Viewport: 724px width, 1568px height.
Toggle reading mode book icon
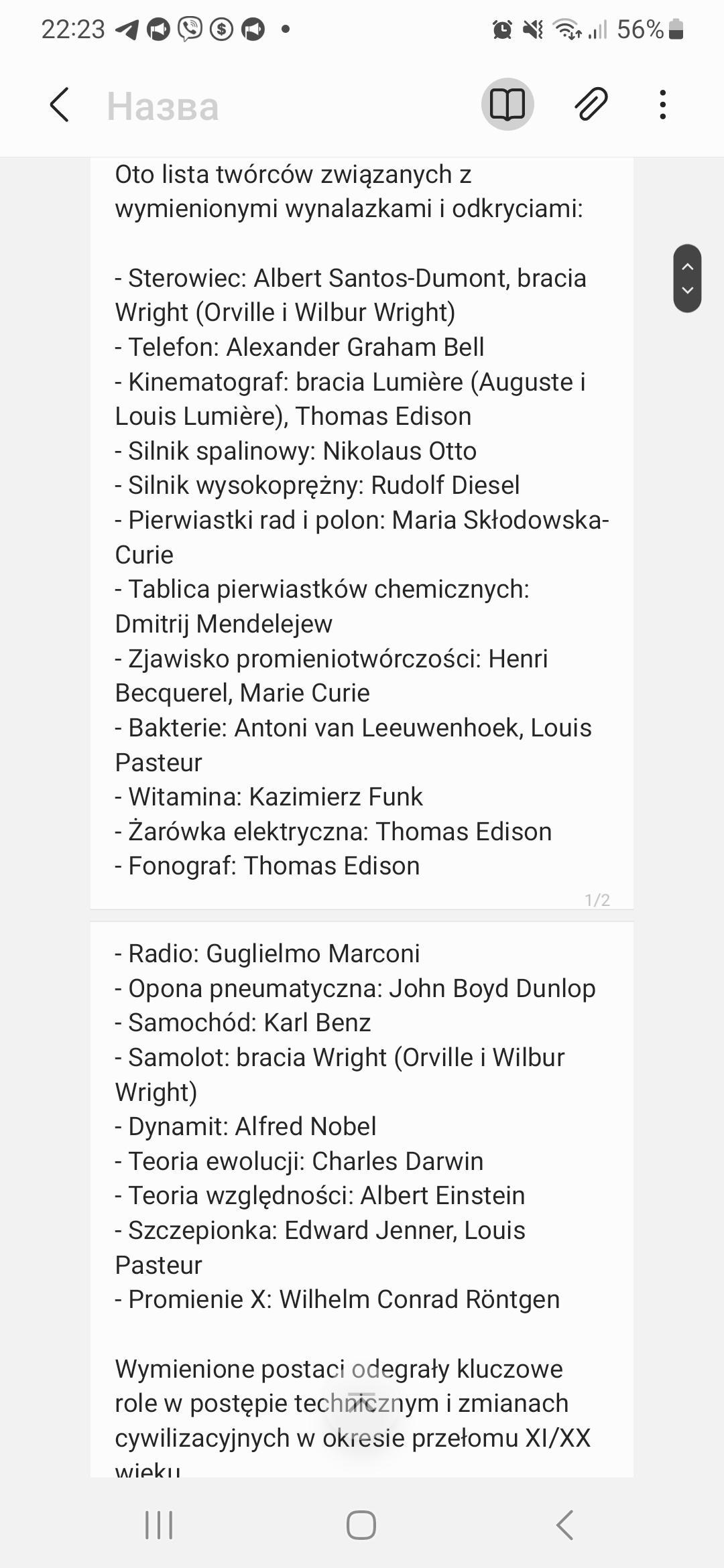point(507,105)
